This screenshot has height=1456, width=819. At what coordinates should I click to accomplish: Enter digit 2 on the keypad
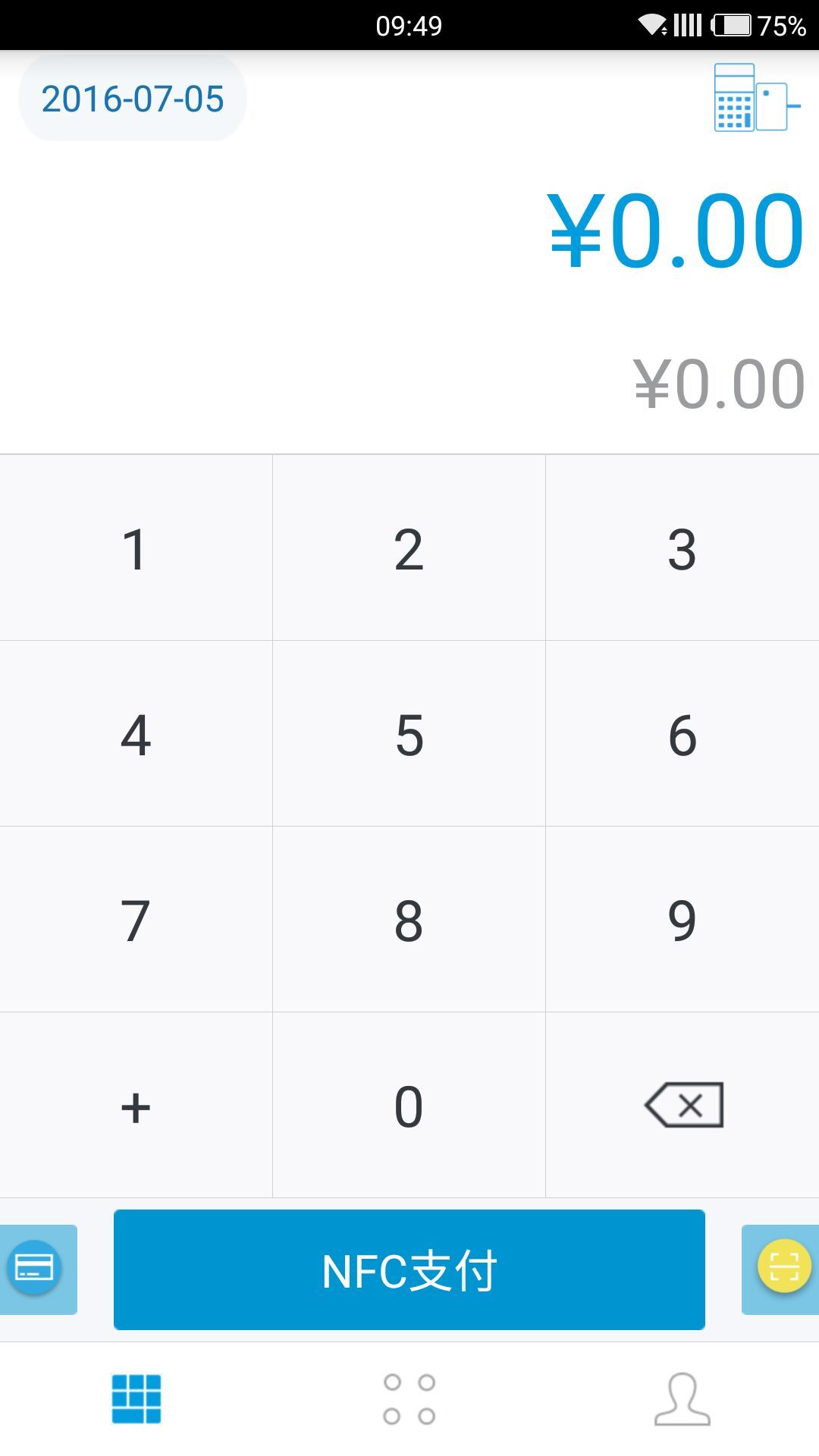coord(409,549)
